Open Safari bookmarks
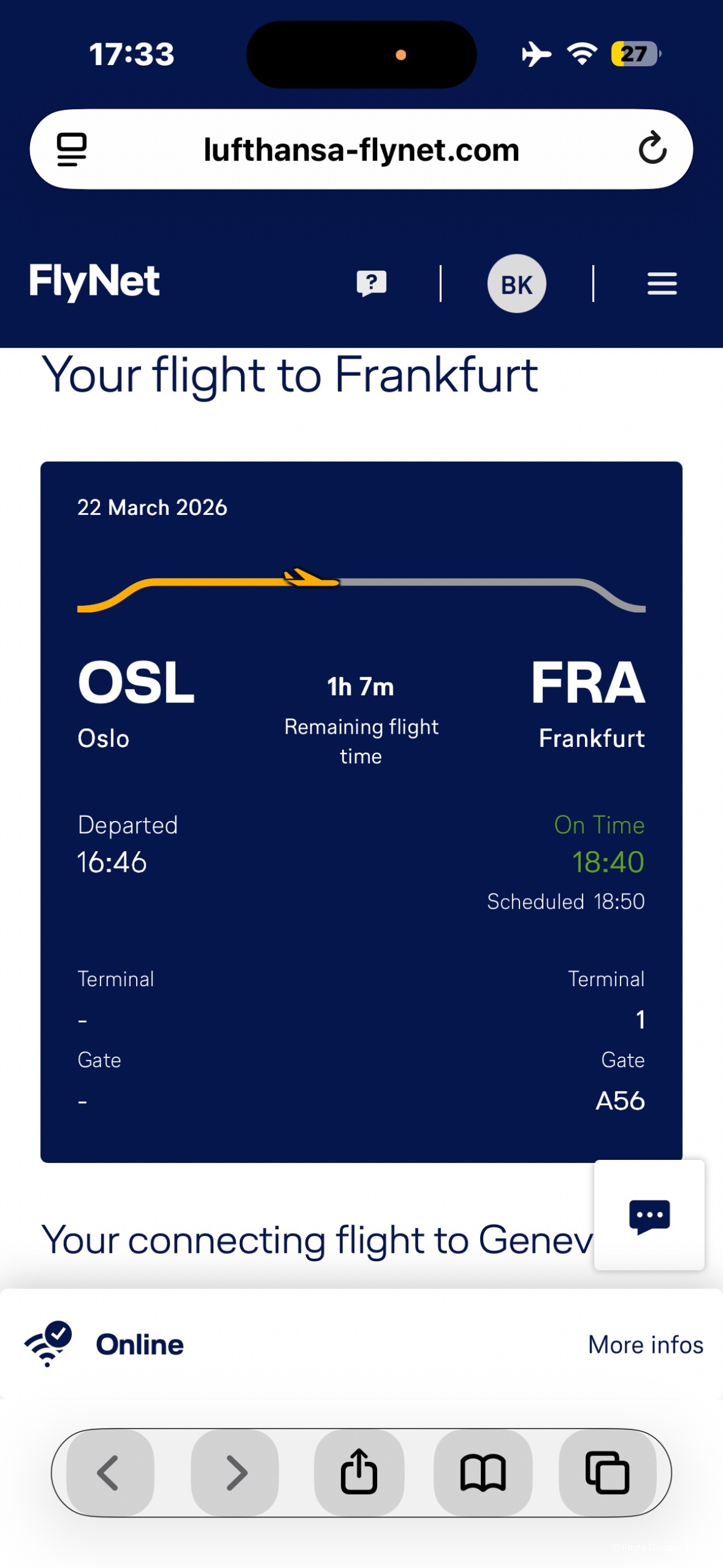The image size is (723, 1568). pyautogui.click(x=483, y=1473)
